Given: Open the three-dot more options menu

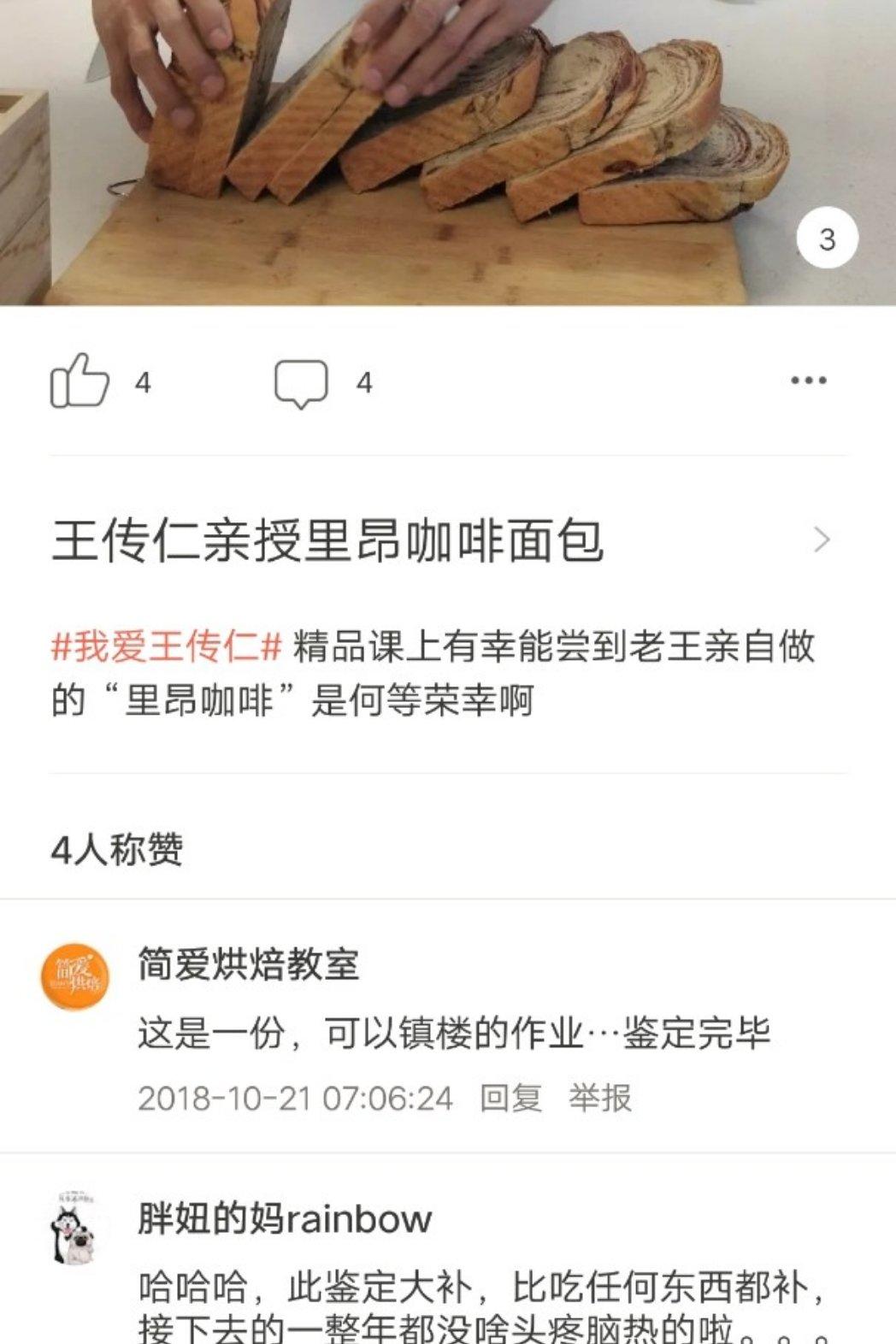Looking at the screenshot, I should tap(808, 381).
